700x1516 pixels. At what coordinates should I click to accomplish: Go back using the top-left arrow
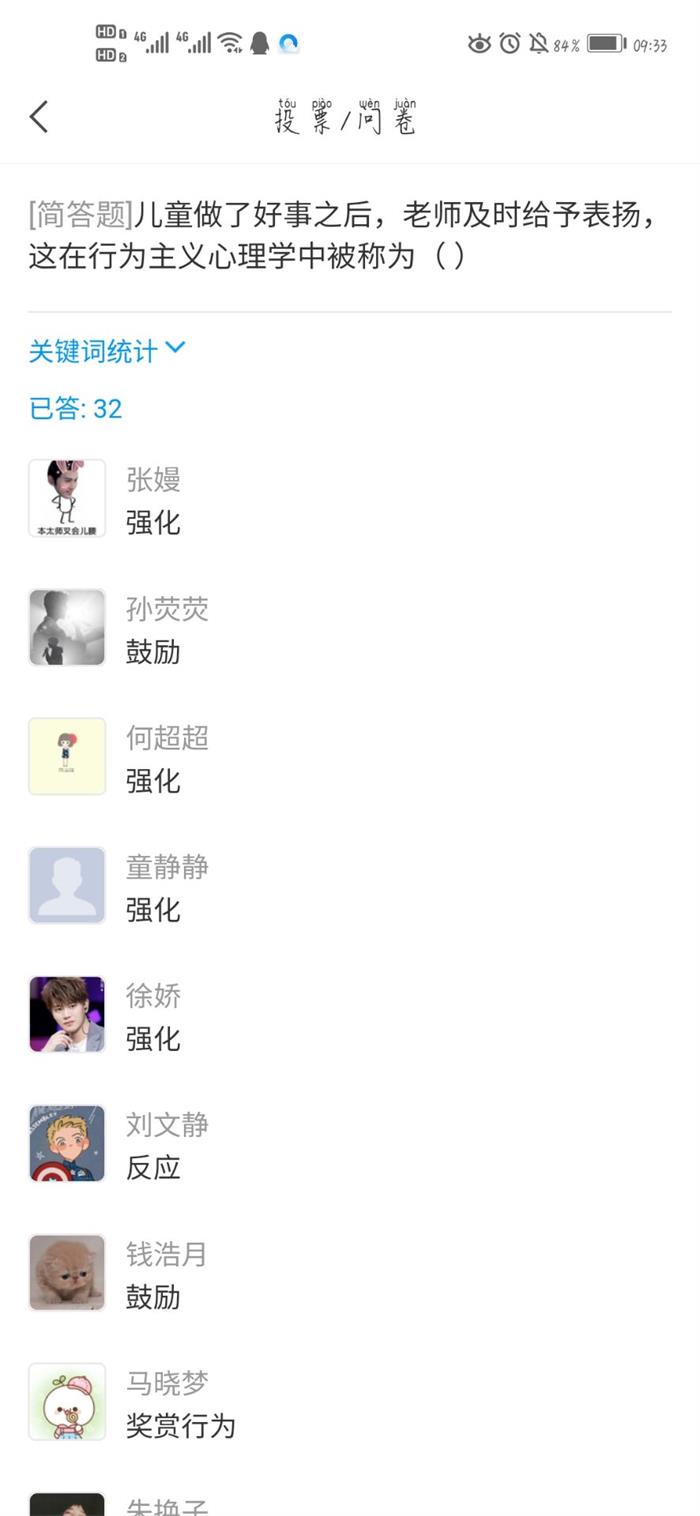[39, 117]
